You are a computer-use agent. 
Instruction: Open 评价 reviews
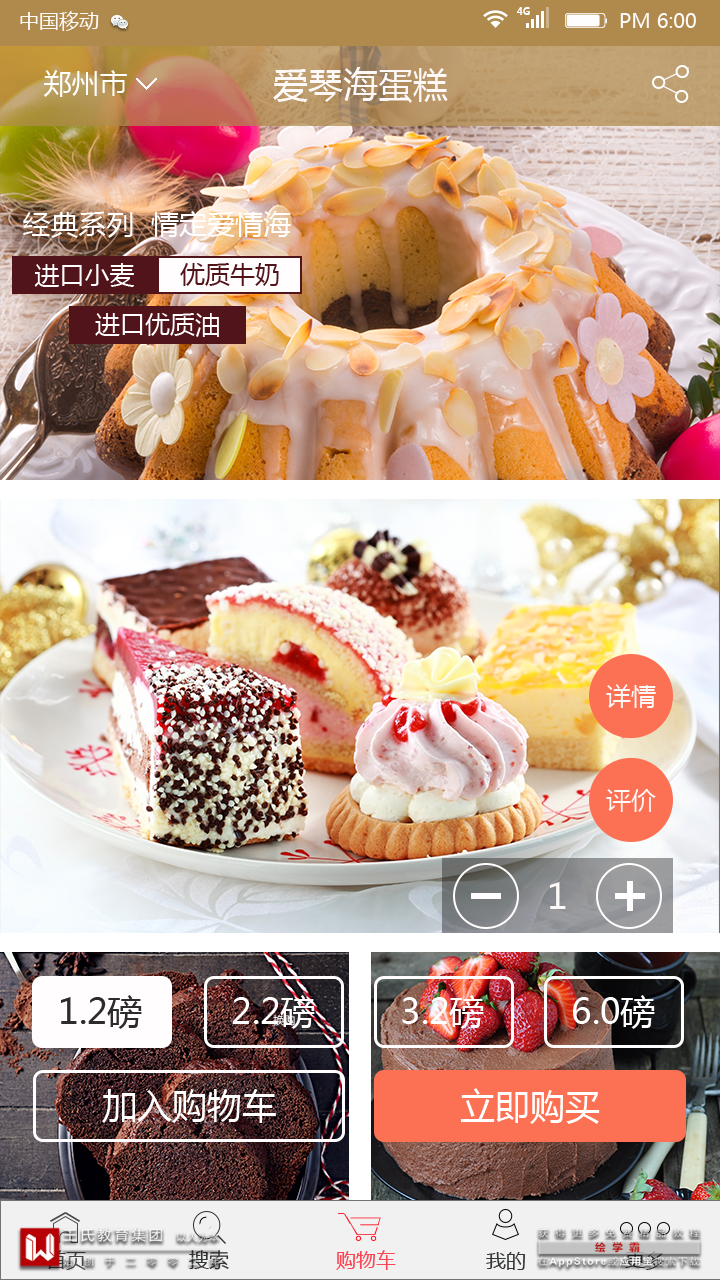click(631, 800)
